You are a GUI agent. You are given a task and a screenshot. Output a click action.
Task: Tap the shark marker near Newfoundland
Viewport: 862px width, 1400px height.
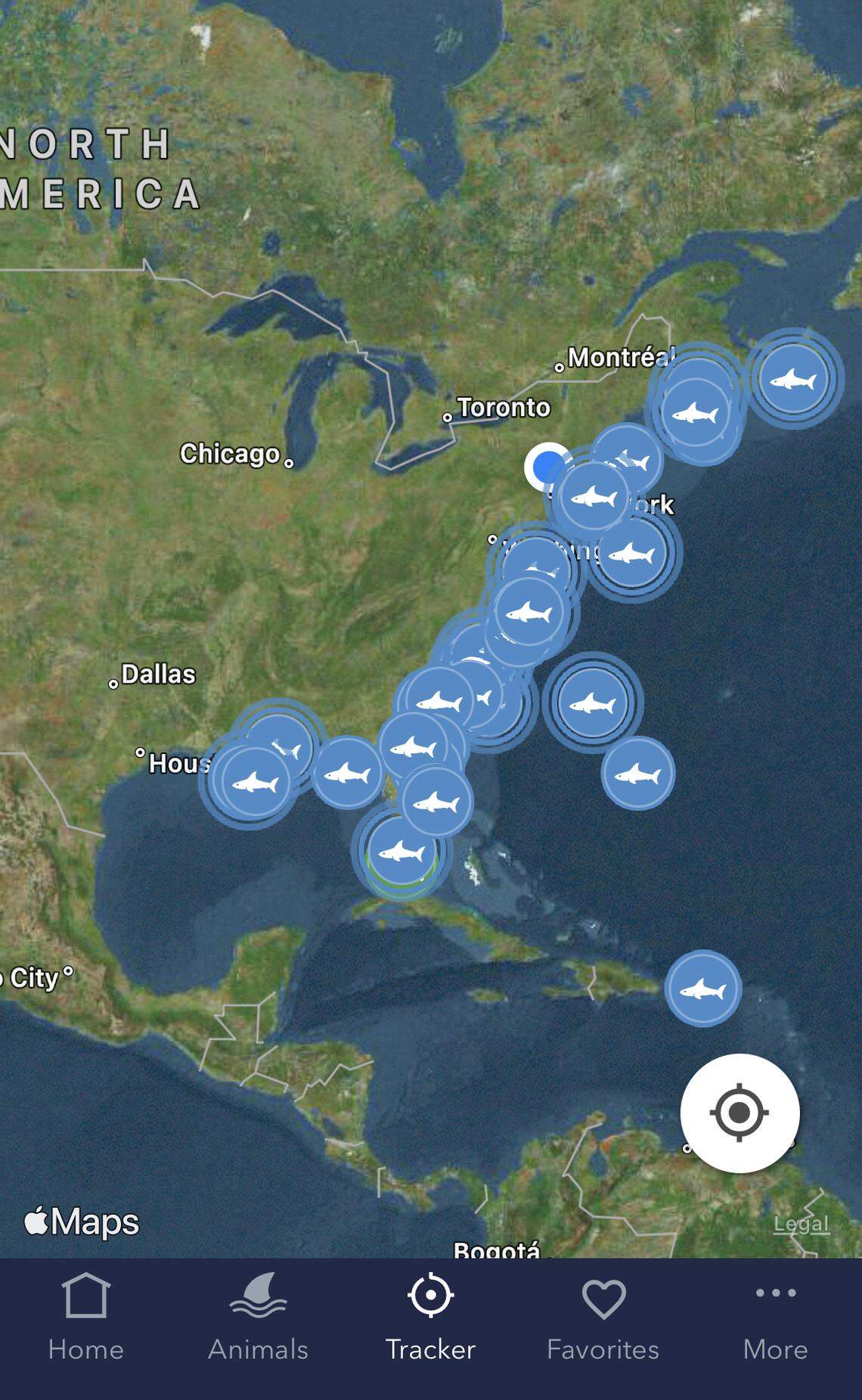pos(795,380)
